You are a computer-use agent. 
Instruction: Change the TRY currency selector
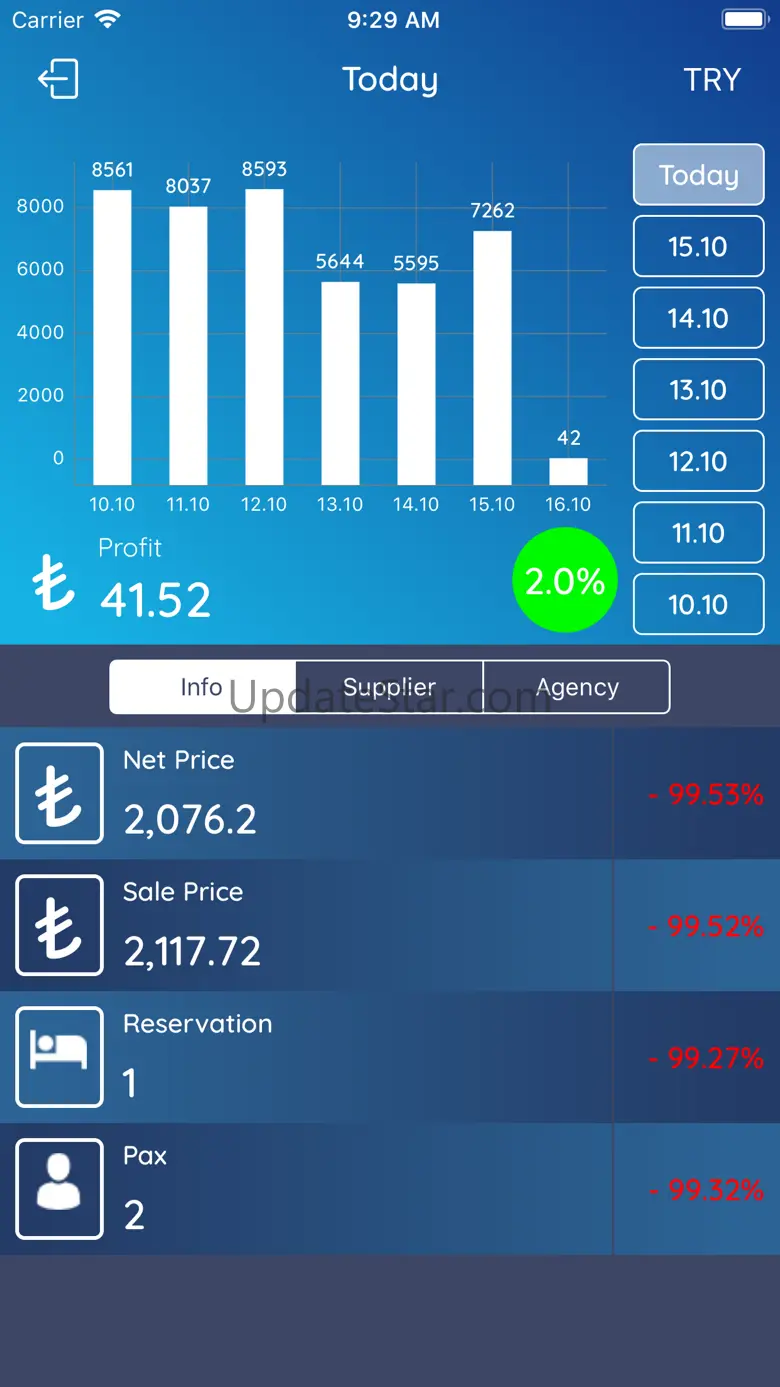711,80
